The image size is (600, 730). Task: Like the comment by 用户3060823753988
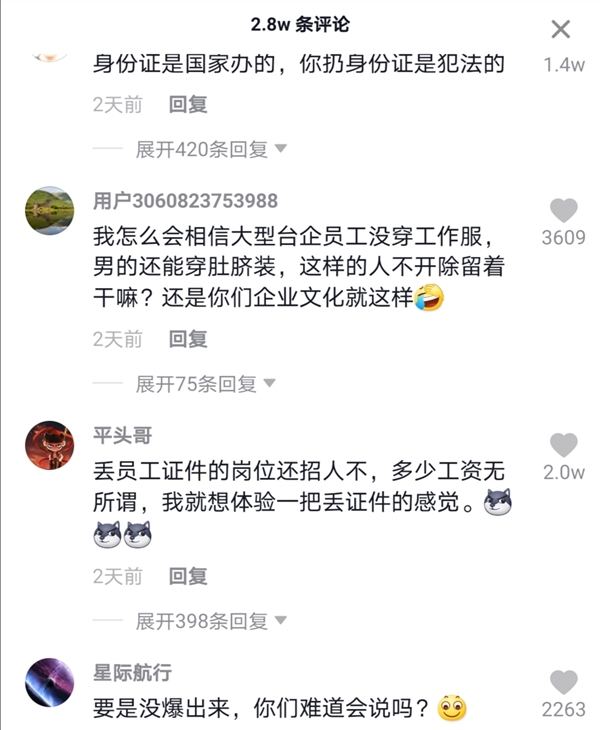(563, 211)
